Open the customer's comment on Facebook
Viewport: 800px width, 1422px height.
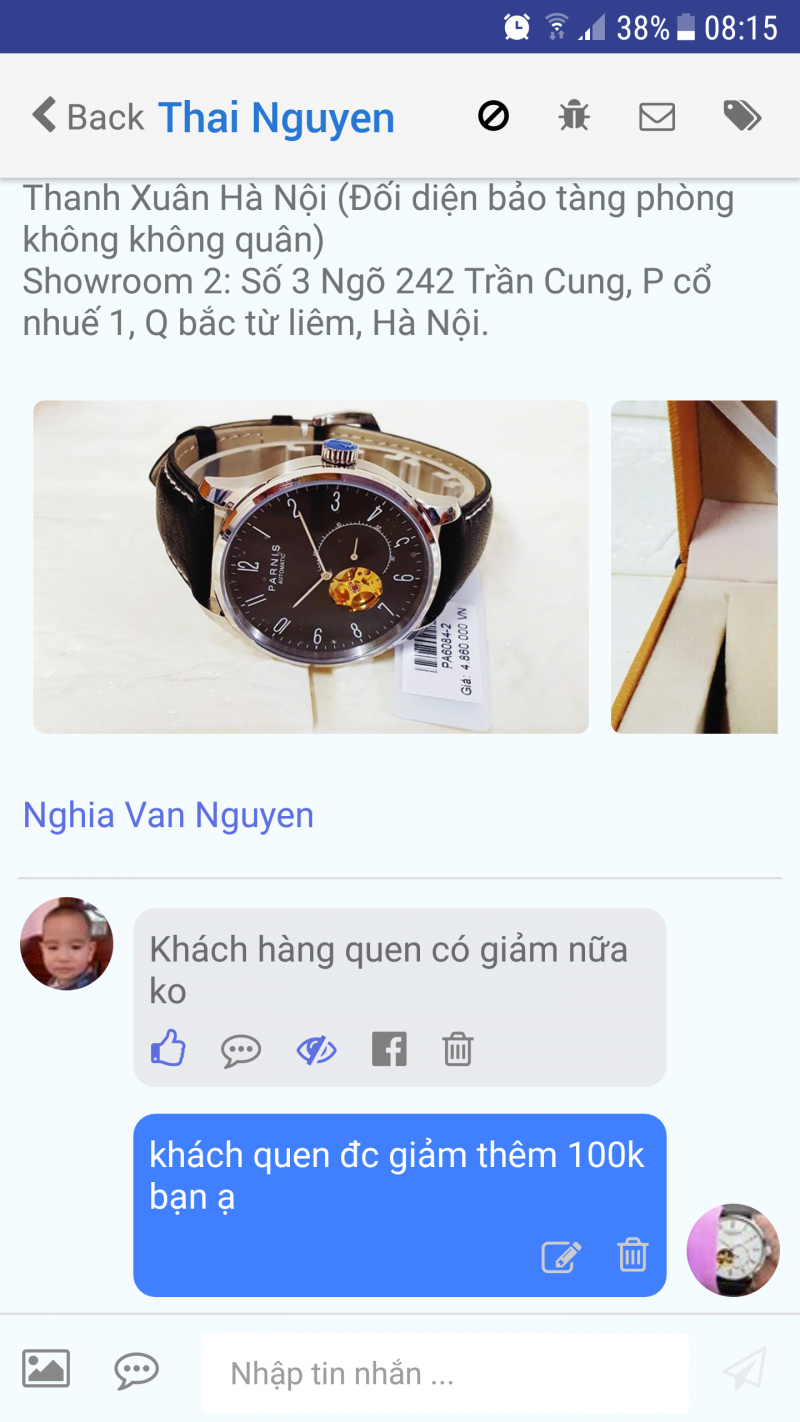[x=389, y=1049]
